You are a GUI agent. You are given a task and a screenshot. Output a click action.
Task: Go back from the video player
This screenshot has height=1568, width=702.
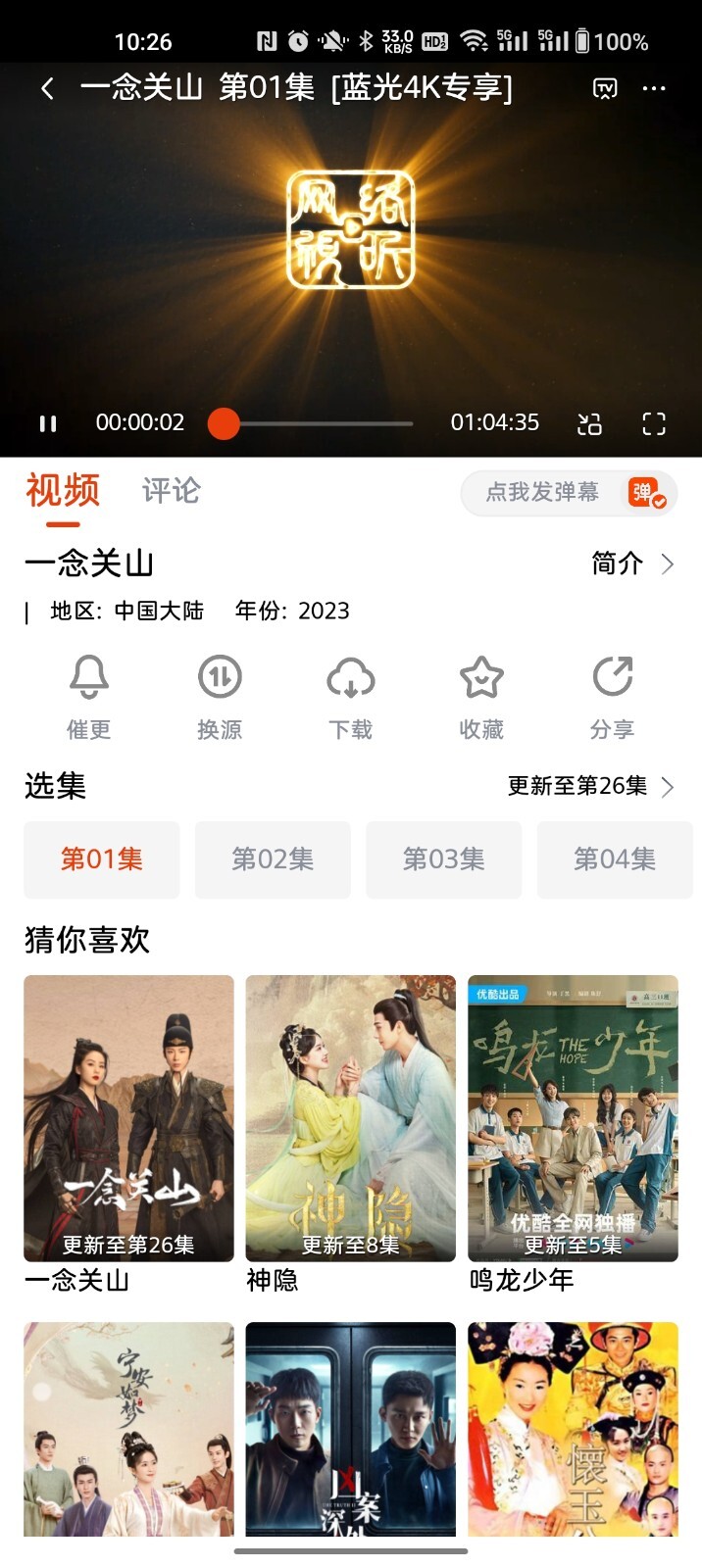47,89
